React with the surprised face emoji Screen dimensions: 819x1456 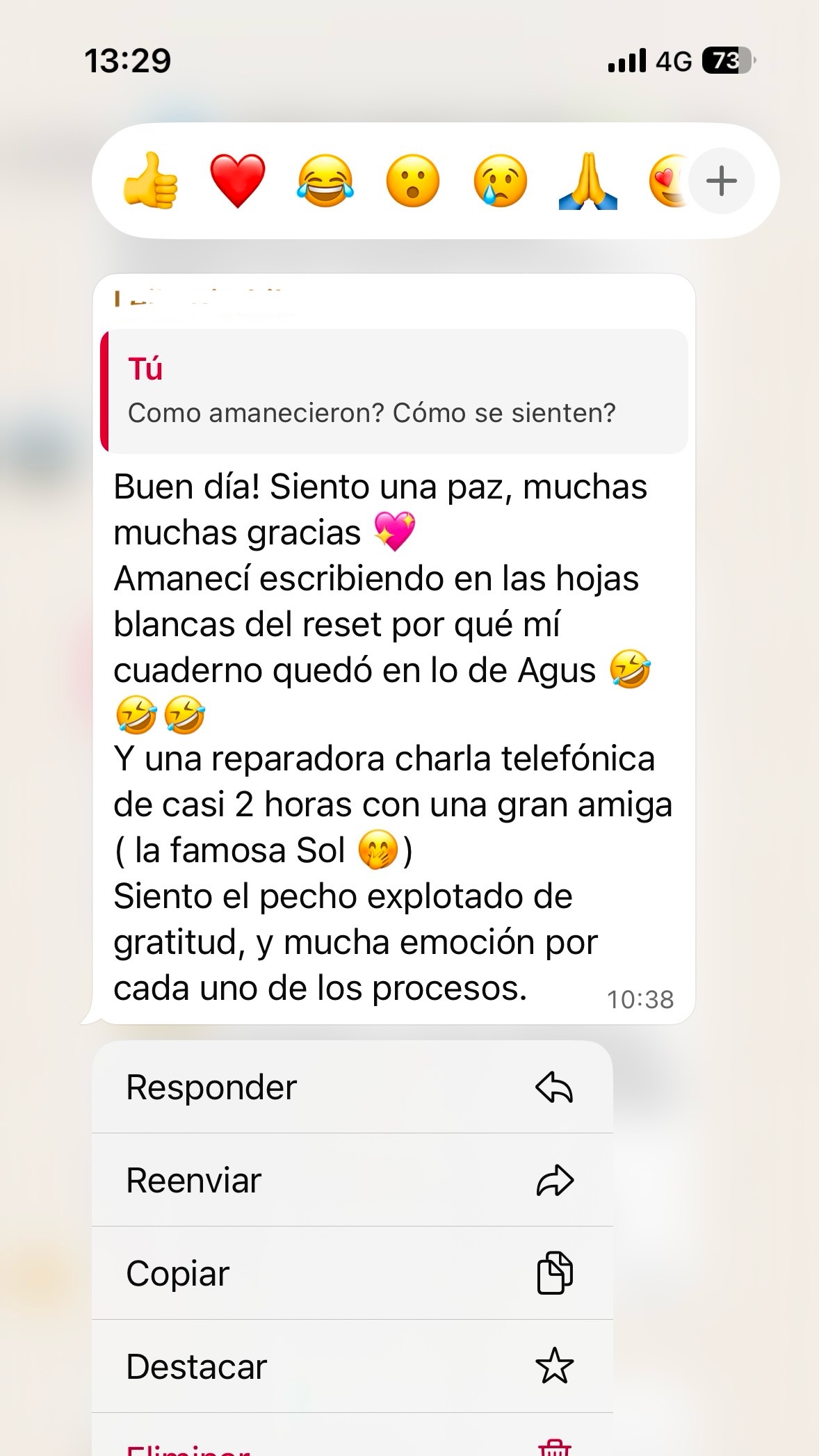coord(413,181)
